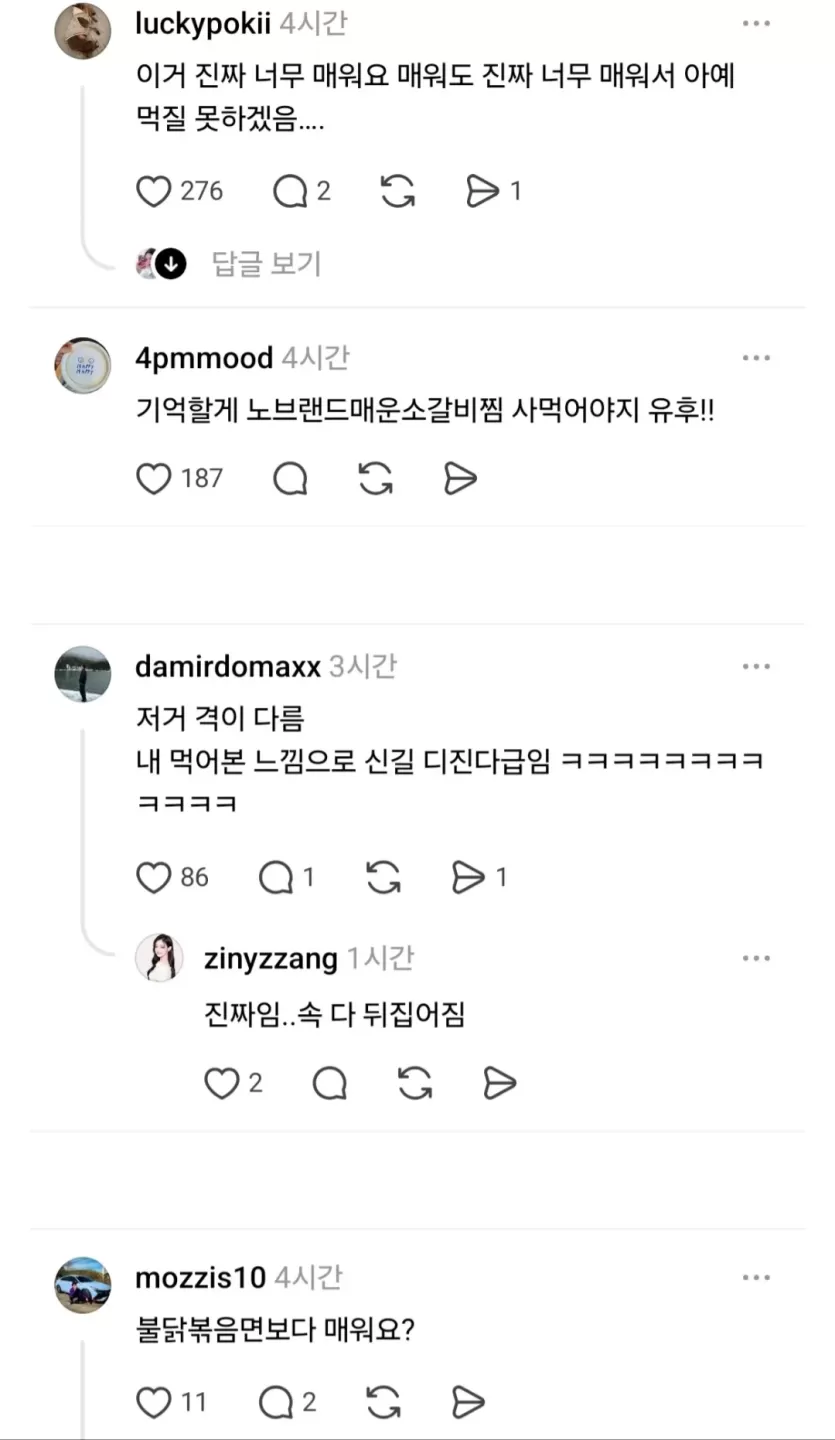Share mozzis10's comment via send icon

467,1403
